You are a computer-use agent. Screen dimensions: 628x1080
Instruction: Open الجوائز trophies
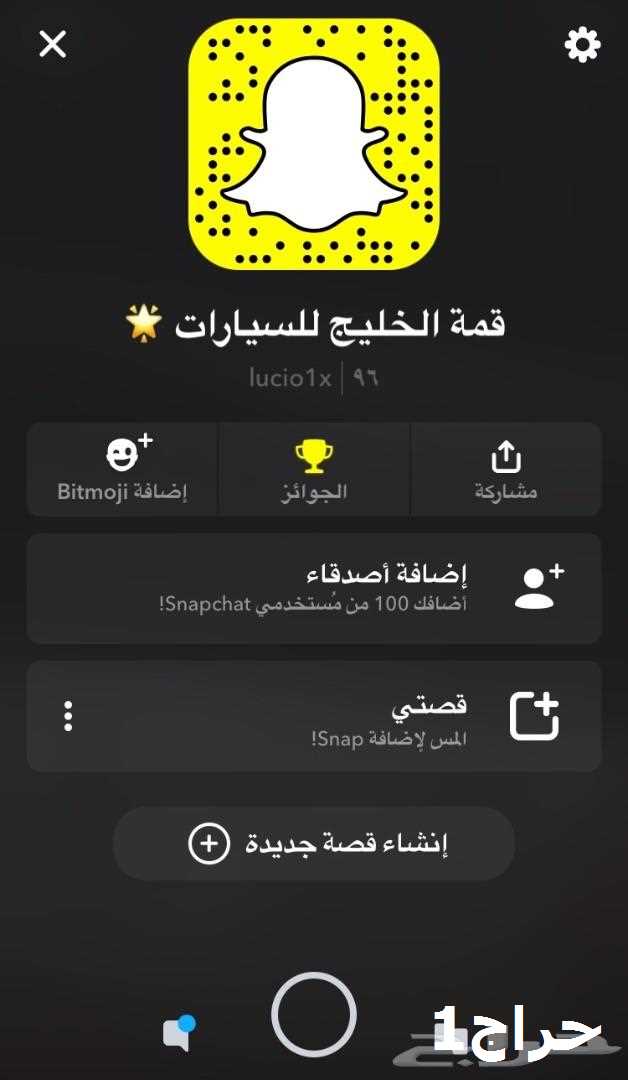pyautogui.click(x=314, y=469)
